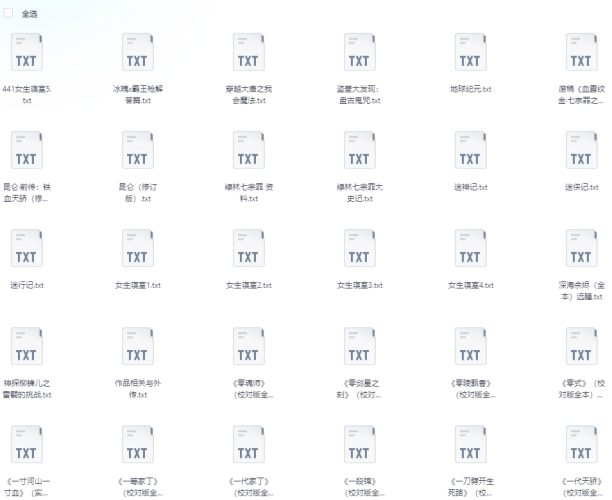Open 盗墓大发现：蛊击鬼咒.txt
This screenshot has height=500, width=612.
click(358, 57)
